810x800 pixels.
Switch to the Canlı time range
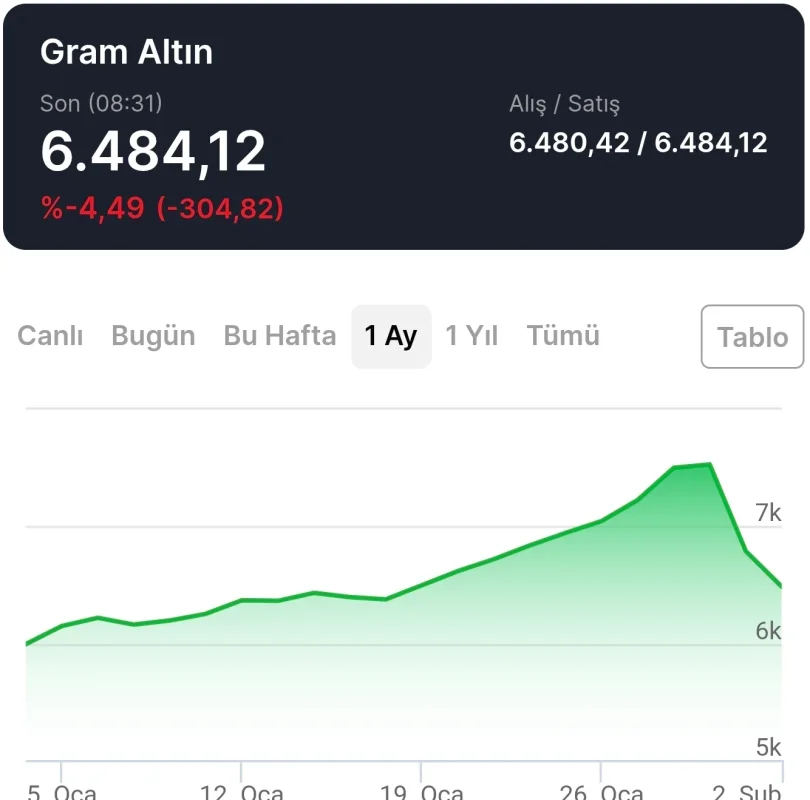(50, 336)
